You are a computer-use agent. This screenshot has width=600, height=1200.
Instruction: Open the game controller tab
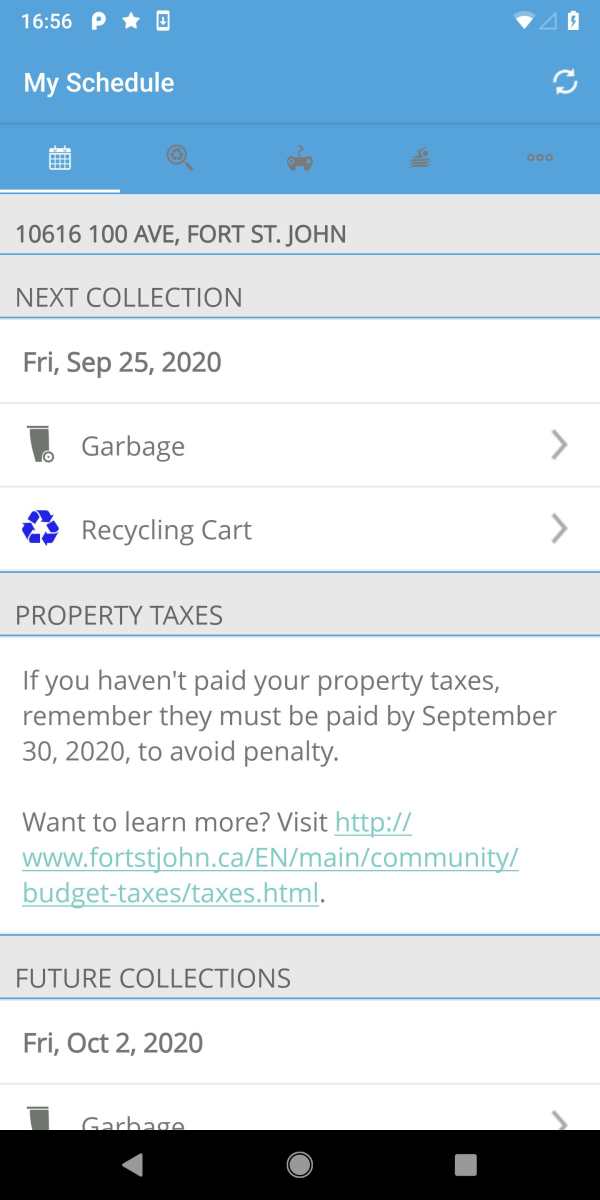pos(300,158)
